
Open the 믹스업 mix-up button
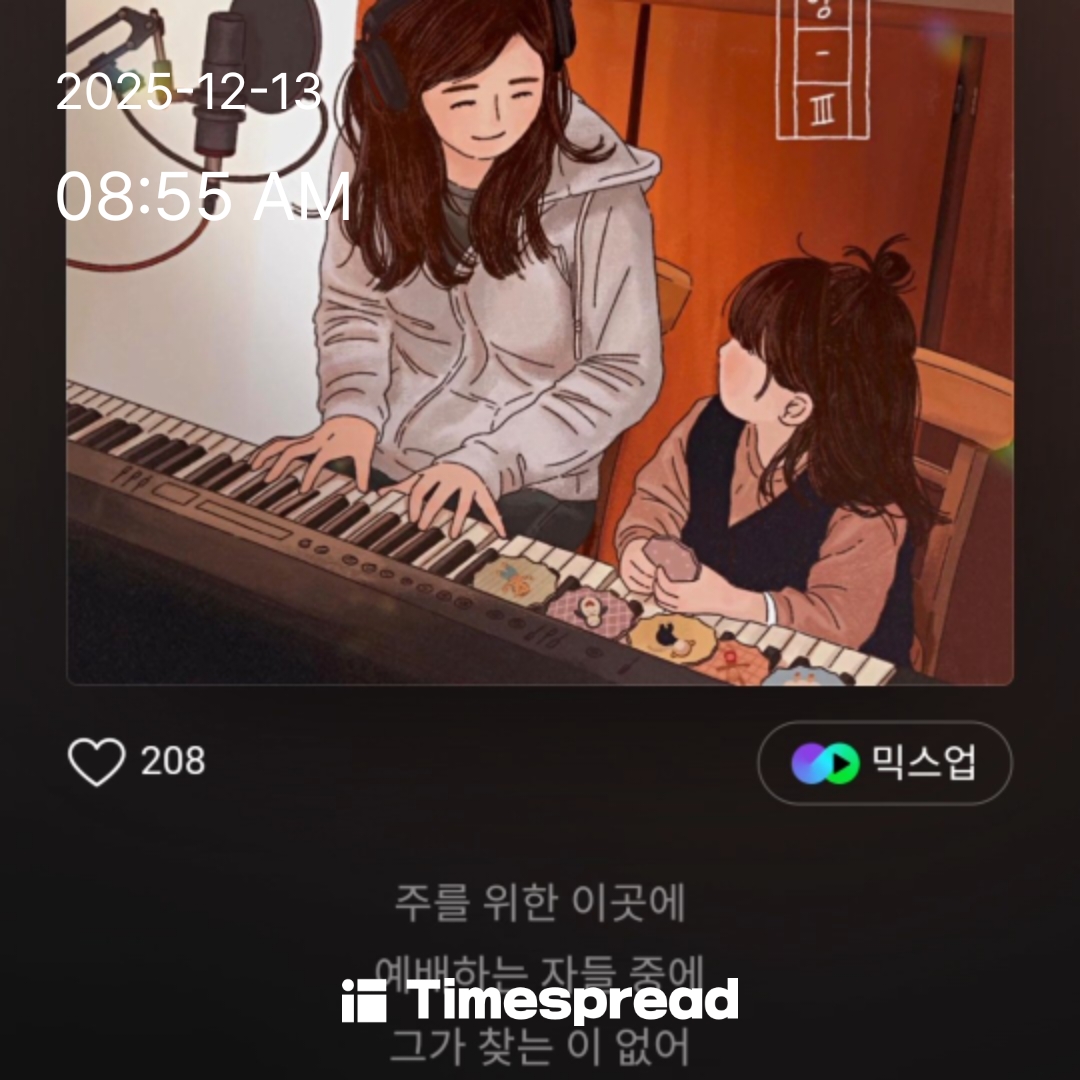(884, 764)
